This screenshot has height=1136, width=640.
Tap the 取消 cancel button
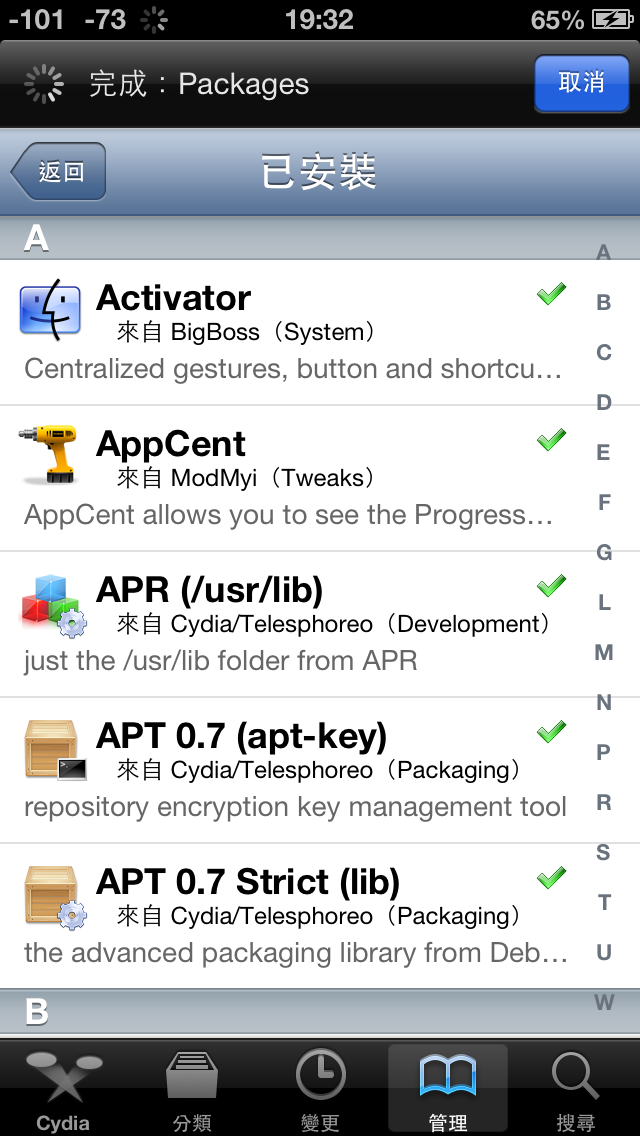click(x=580, y=83)
